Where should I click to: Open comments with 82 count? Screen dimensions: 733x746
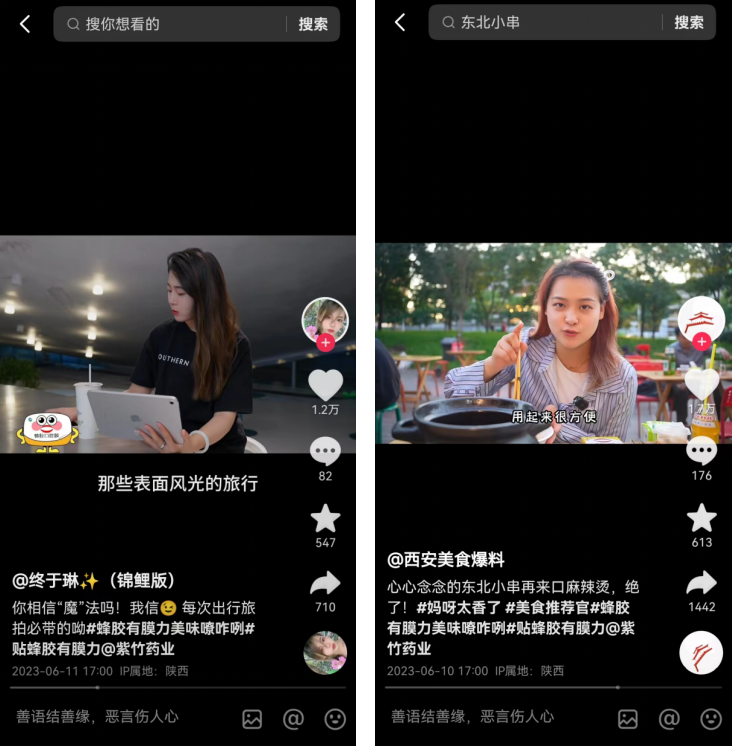click(325, 452)
